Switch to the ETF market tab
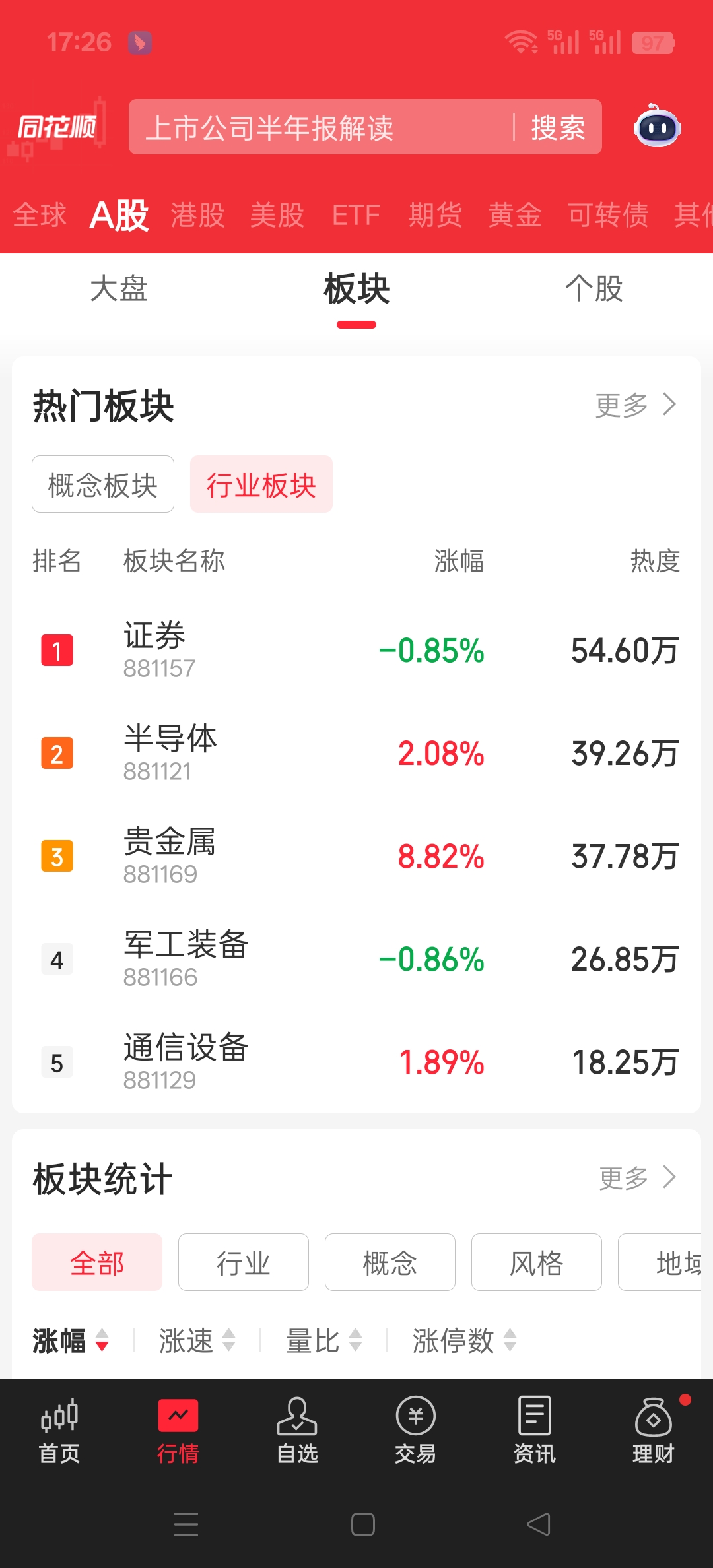This screenshot has width=713, height=1568. tap(356, 215)
